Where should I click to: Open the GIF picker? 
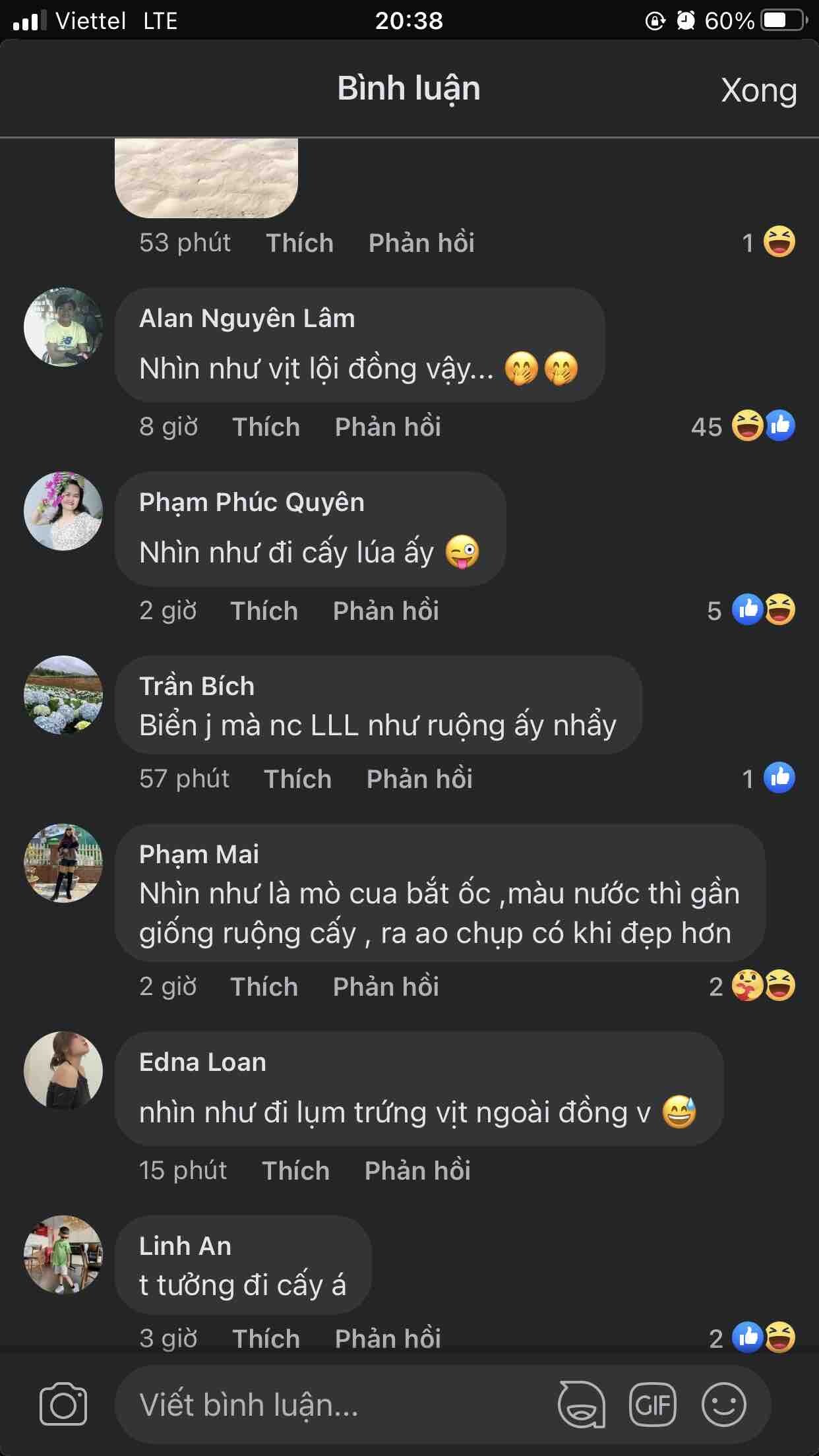(653, 1405)
